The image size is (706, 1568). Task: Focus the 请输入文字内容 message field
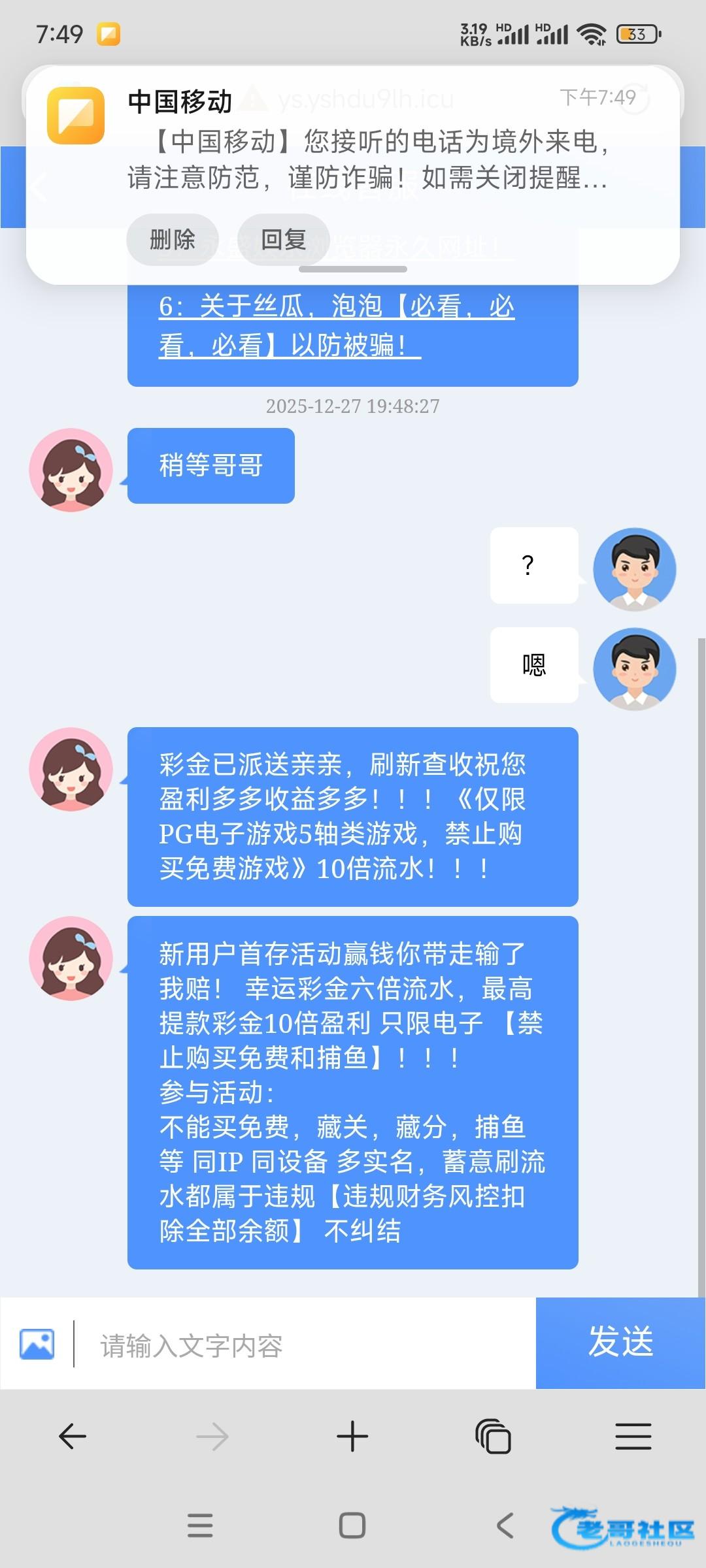[307, 1345]
